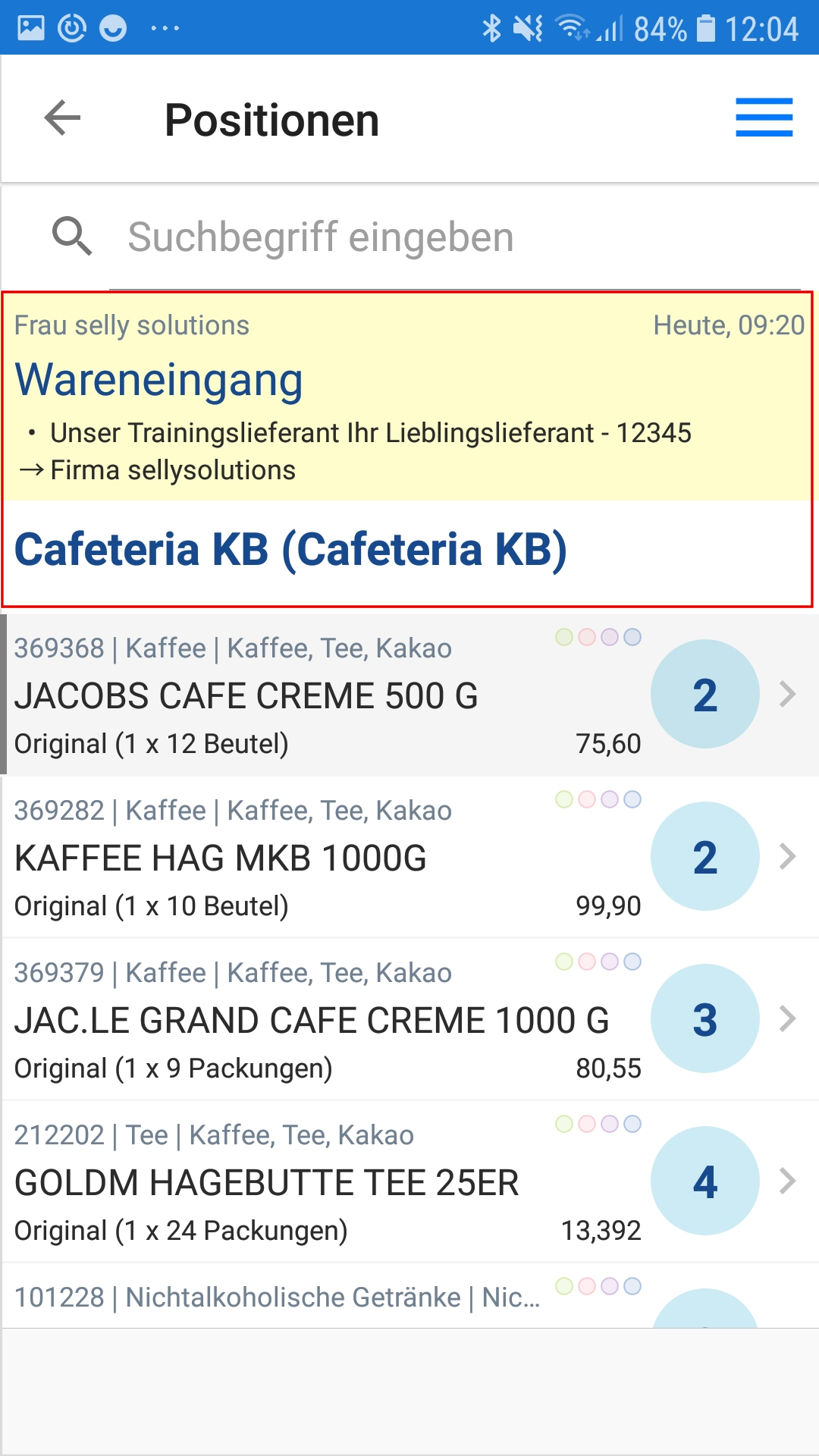Tap the Suchbegriff eingeben search field
819x1456 pixels.
455,237
